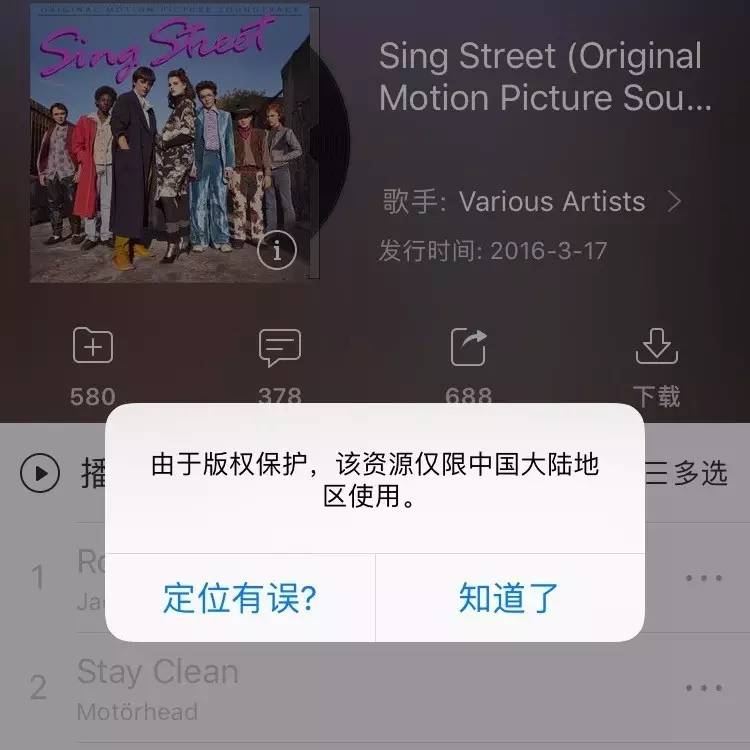Tap 定位有误? in the alert
Screen dimensions: 750x750
240,598
